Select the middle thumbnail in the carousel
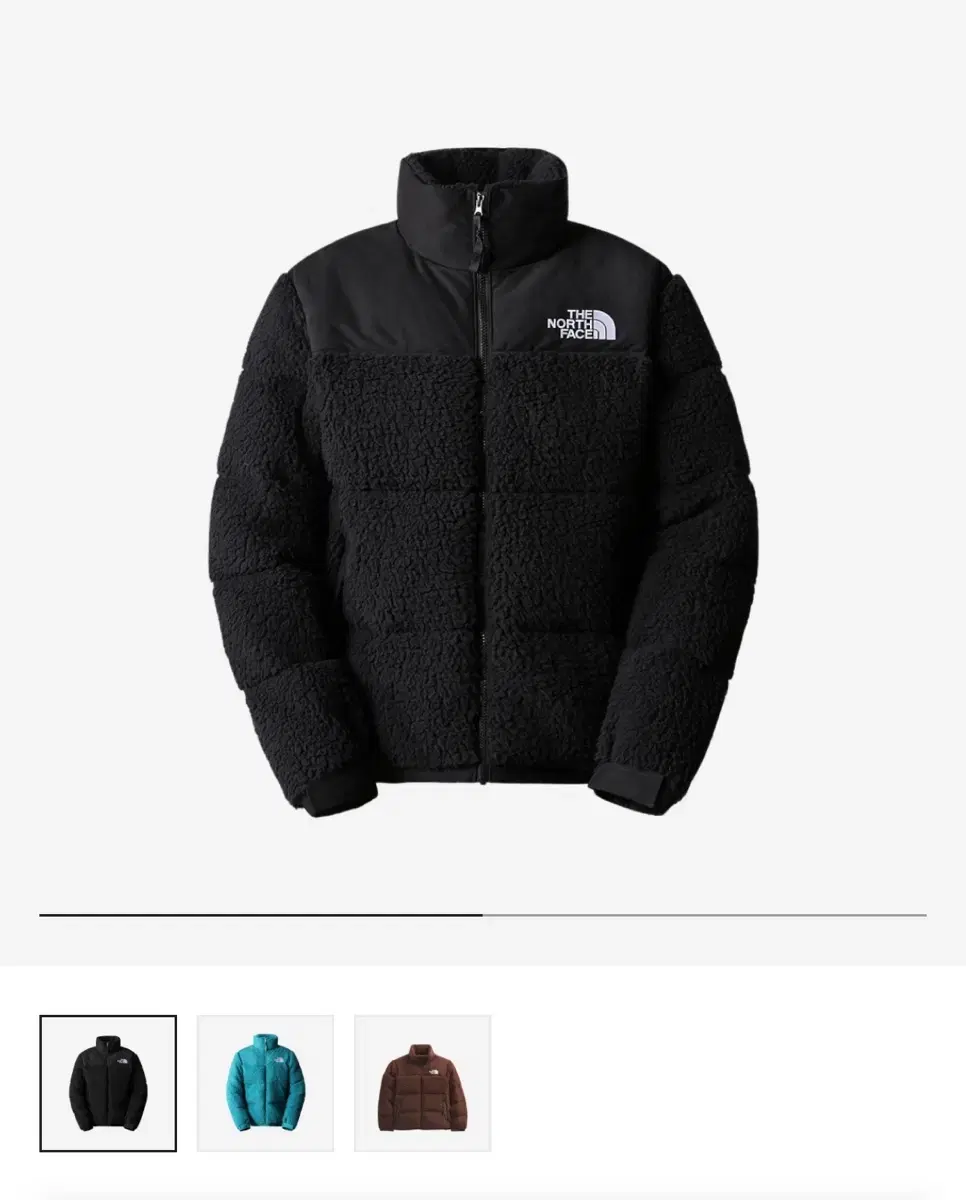The width and height of the screenshot is (966, 1200). [266, 1084]
